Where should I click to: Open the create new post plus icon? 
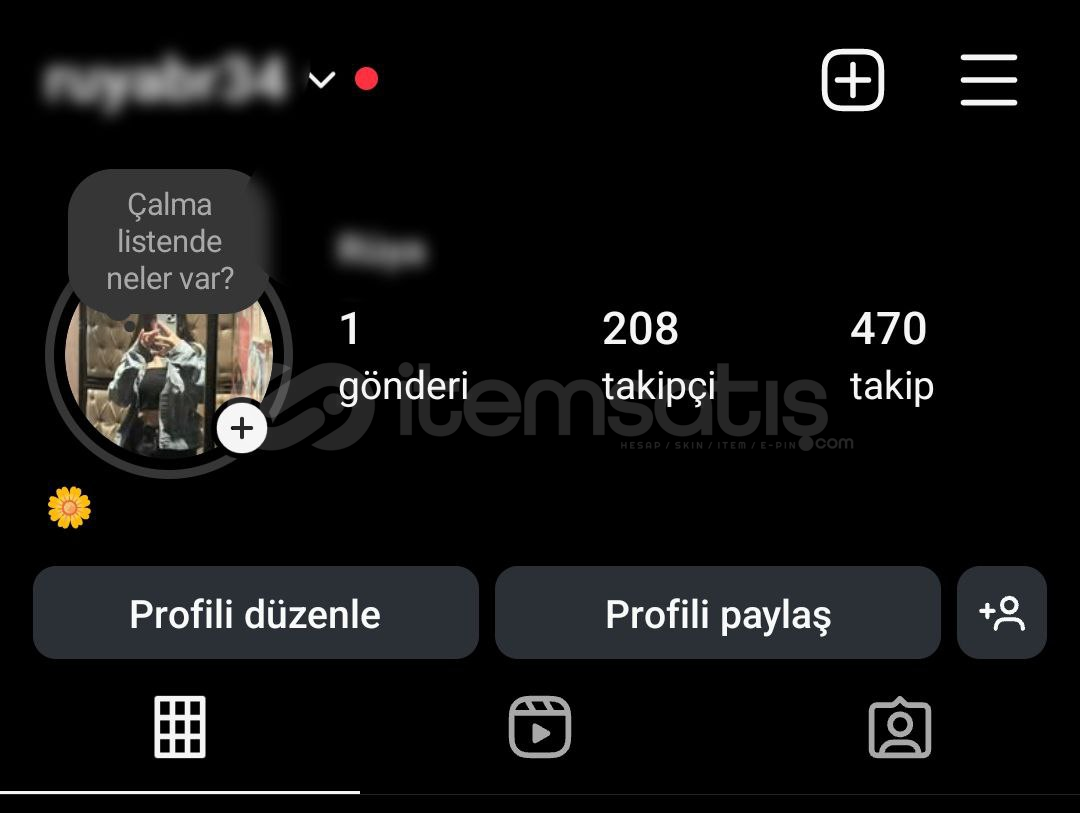click(853, 79)
